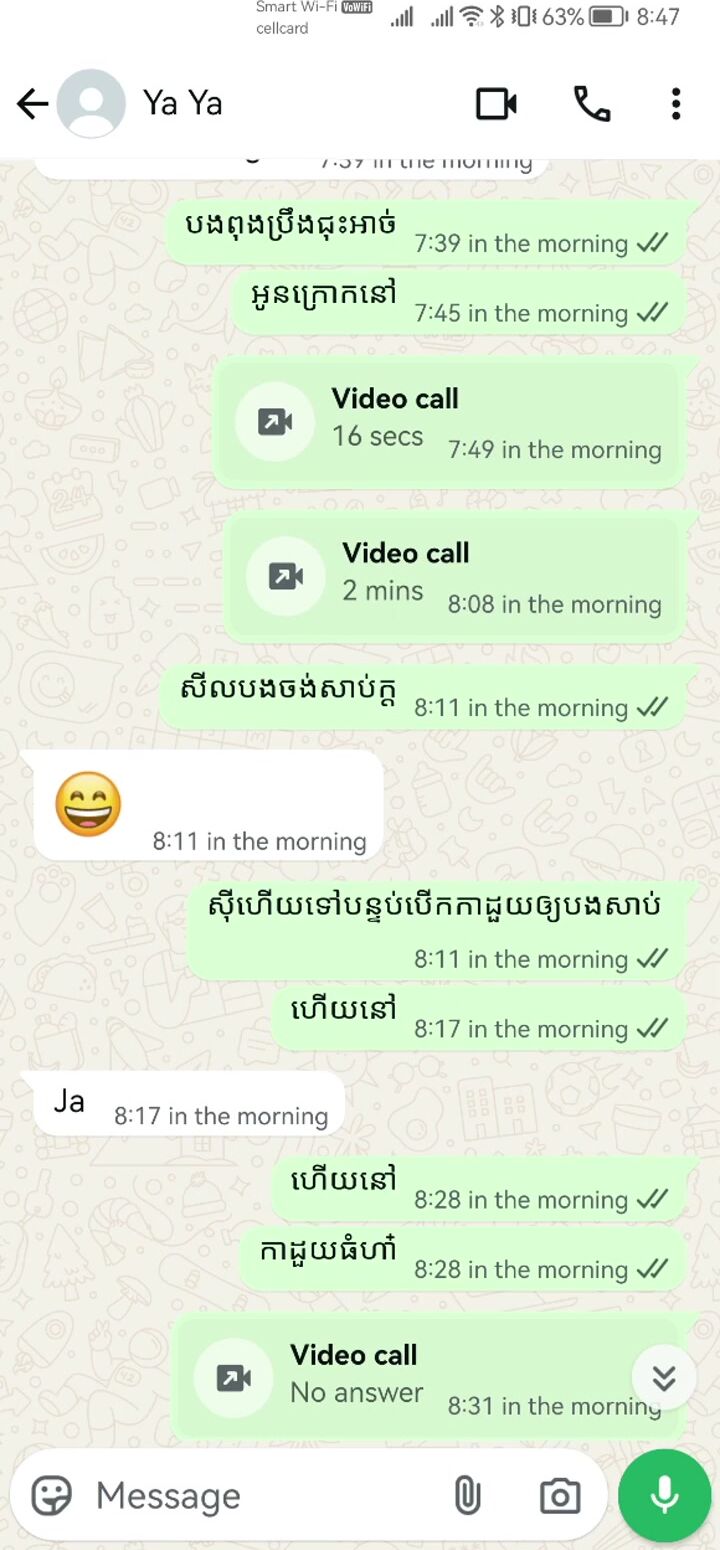The width and height of the screenshot is (720, 1550).
Task: Open the camera to send a photo
Action: [560, 1496]
